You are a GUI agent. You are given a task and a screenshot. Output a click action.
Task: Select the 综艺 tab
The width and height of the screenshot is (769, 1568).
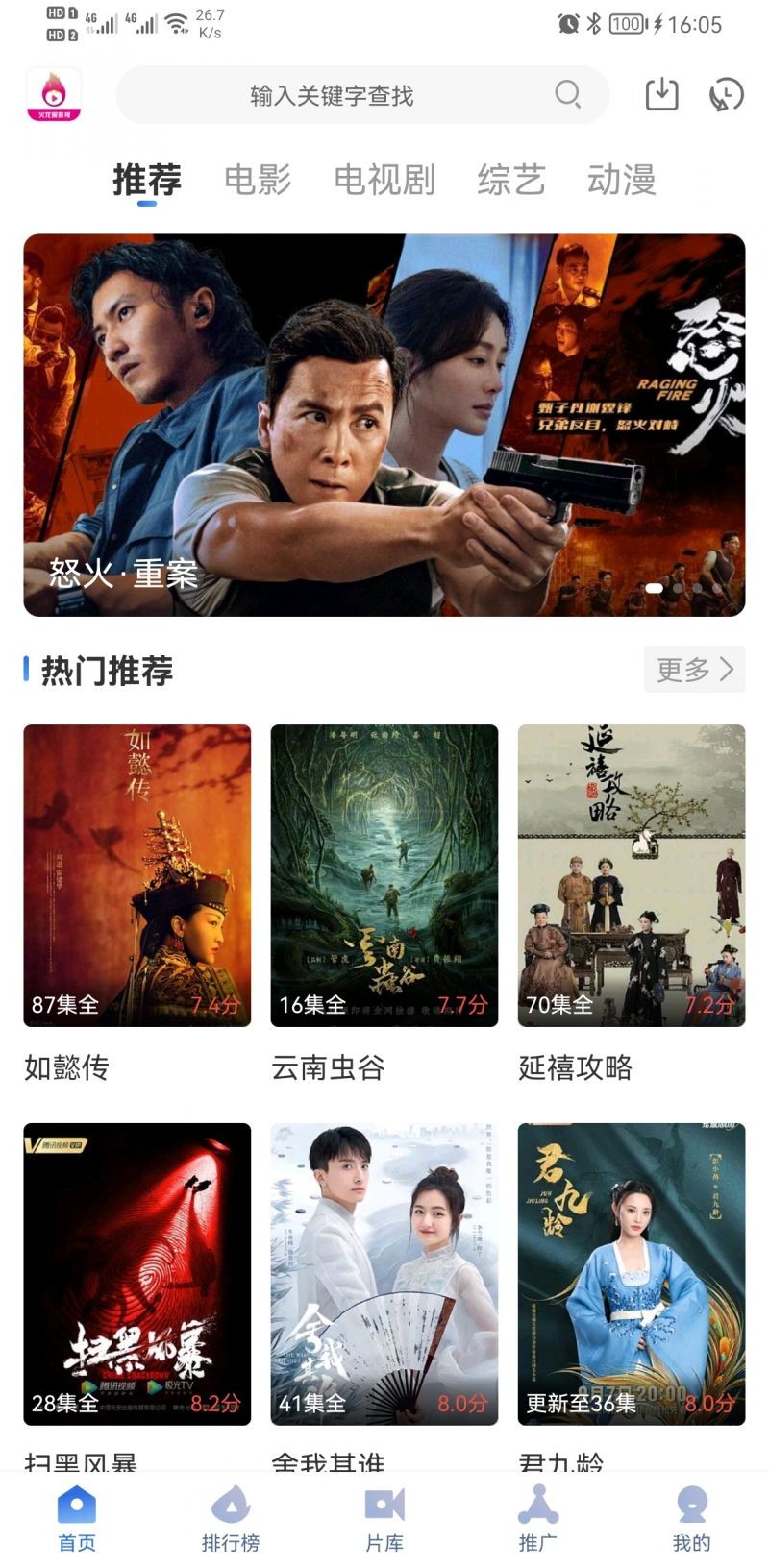[511, 180]
